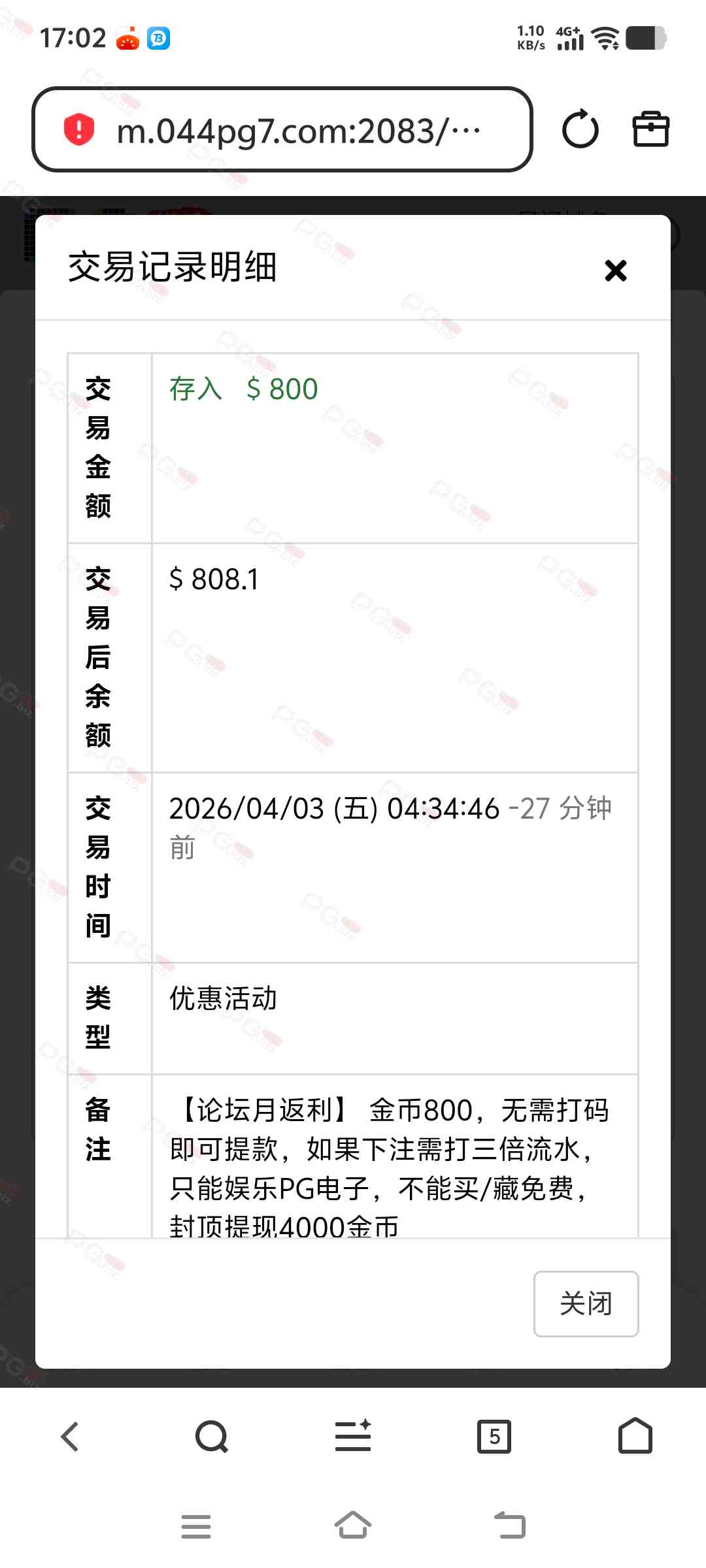This screenshot has width=706, height=1568.
Task: Close the transaction detail dialog with X
Action: point(615,270)
